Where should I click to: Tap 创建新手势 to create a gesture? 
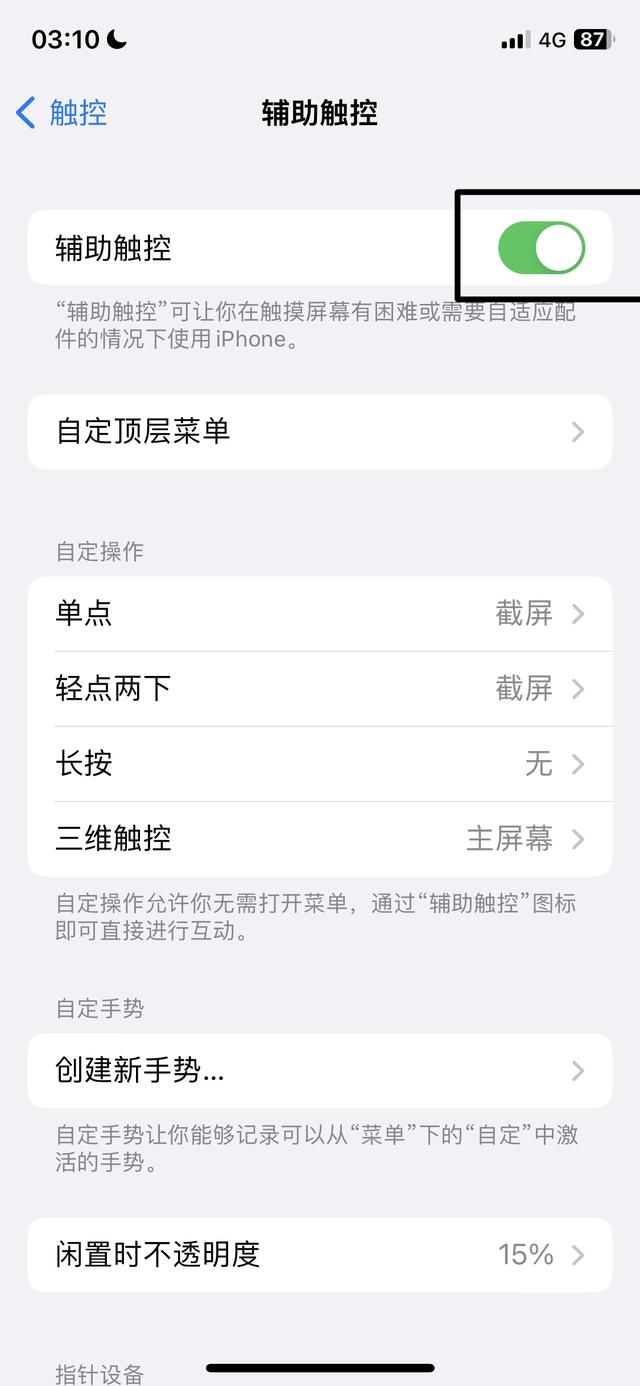point(320,1070)
